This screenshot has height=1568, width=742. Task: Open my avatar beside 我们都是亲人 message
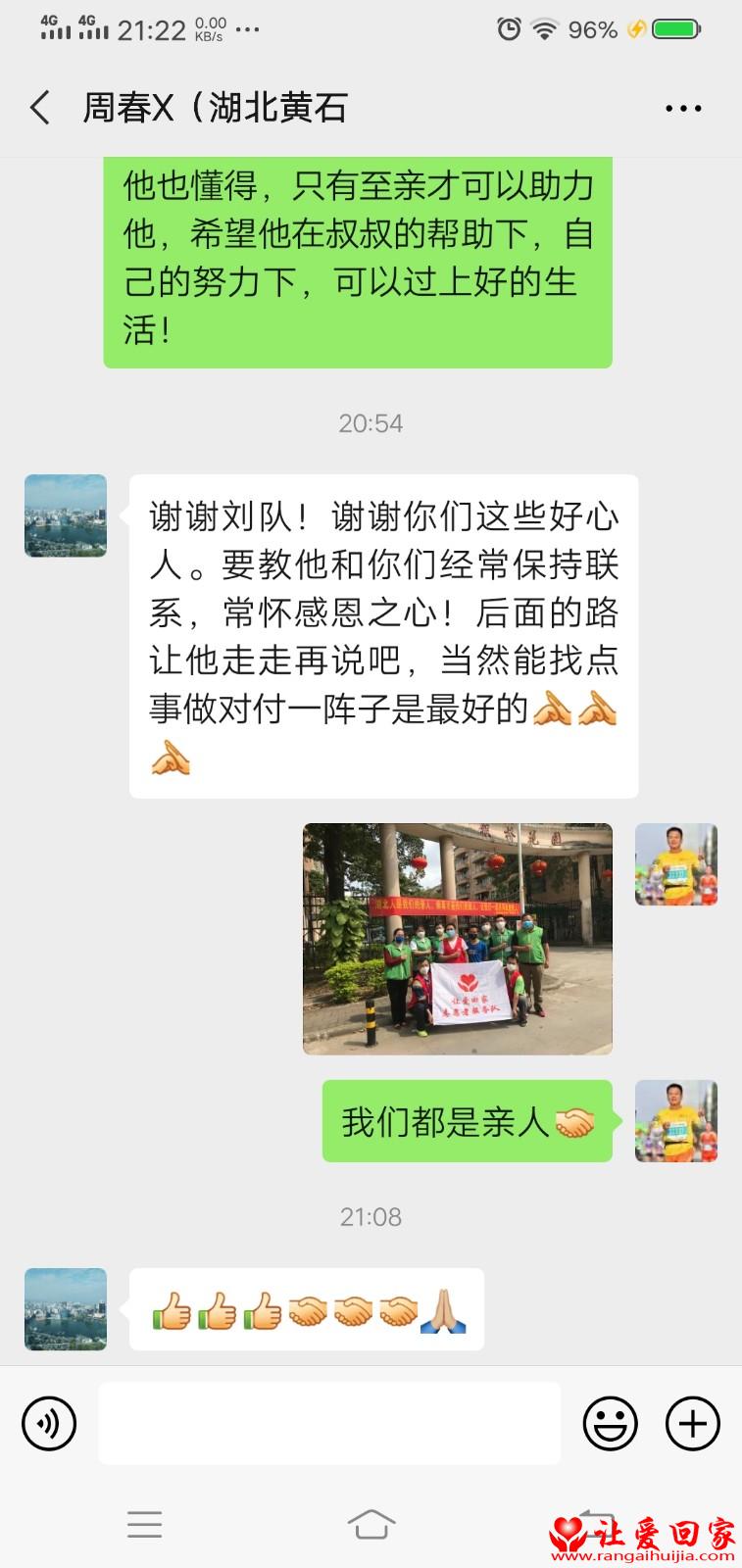675,1121
